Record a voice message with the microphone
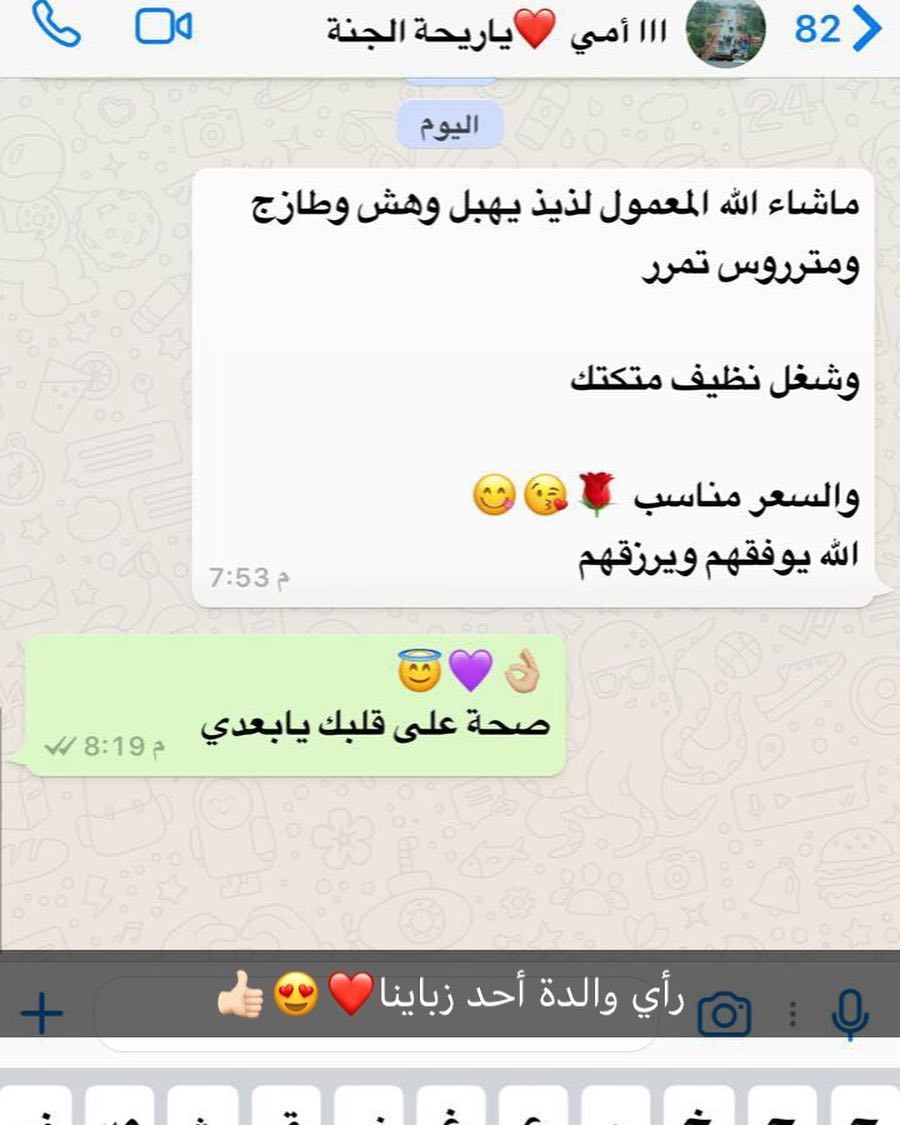Image resolution: width=900 pixels, height=1125 pixels. (x=849, y=1014)
